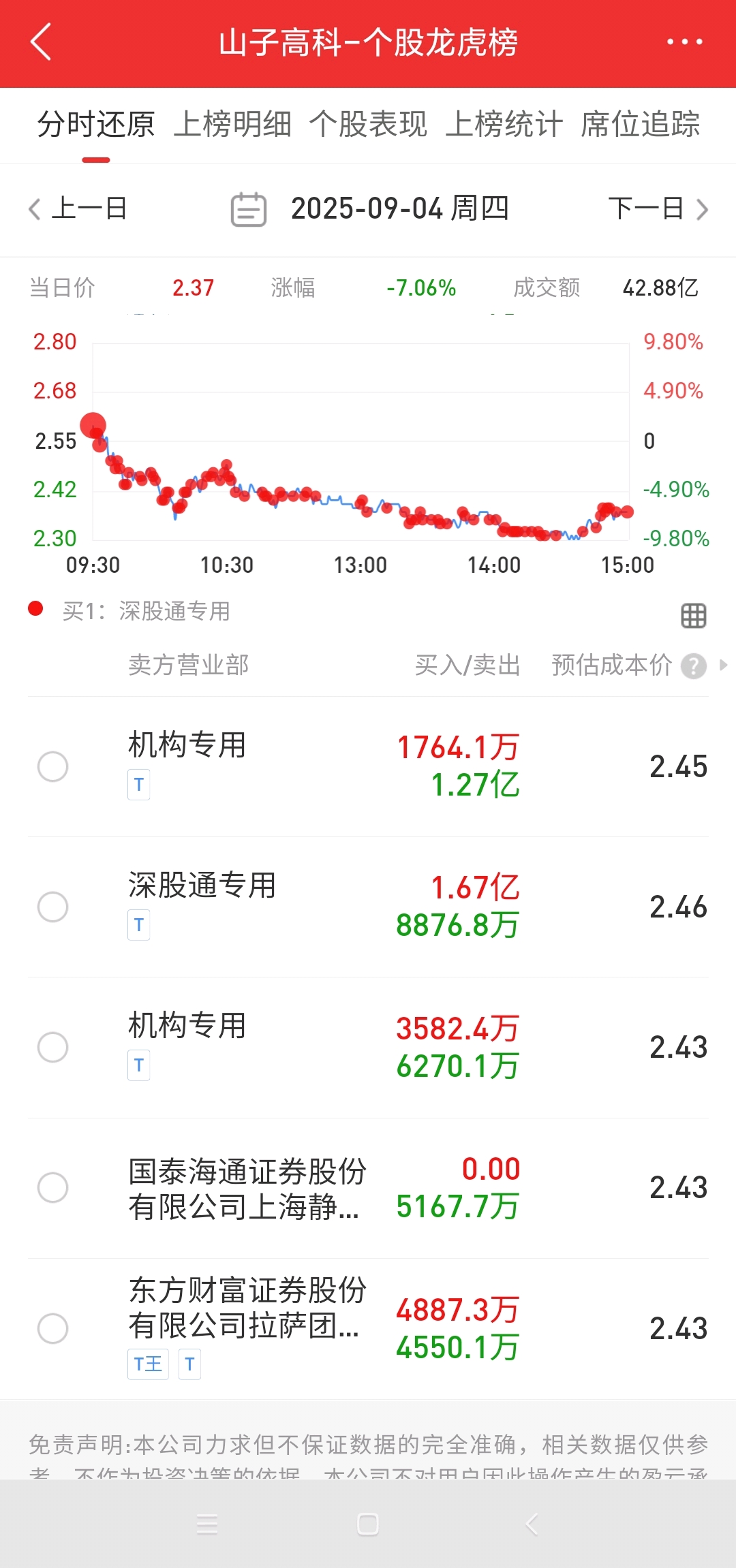Open the 上榜统计 tab
This screenshot has width=736, height=1568.
[504, 125]
